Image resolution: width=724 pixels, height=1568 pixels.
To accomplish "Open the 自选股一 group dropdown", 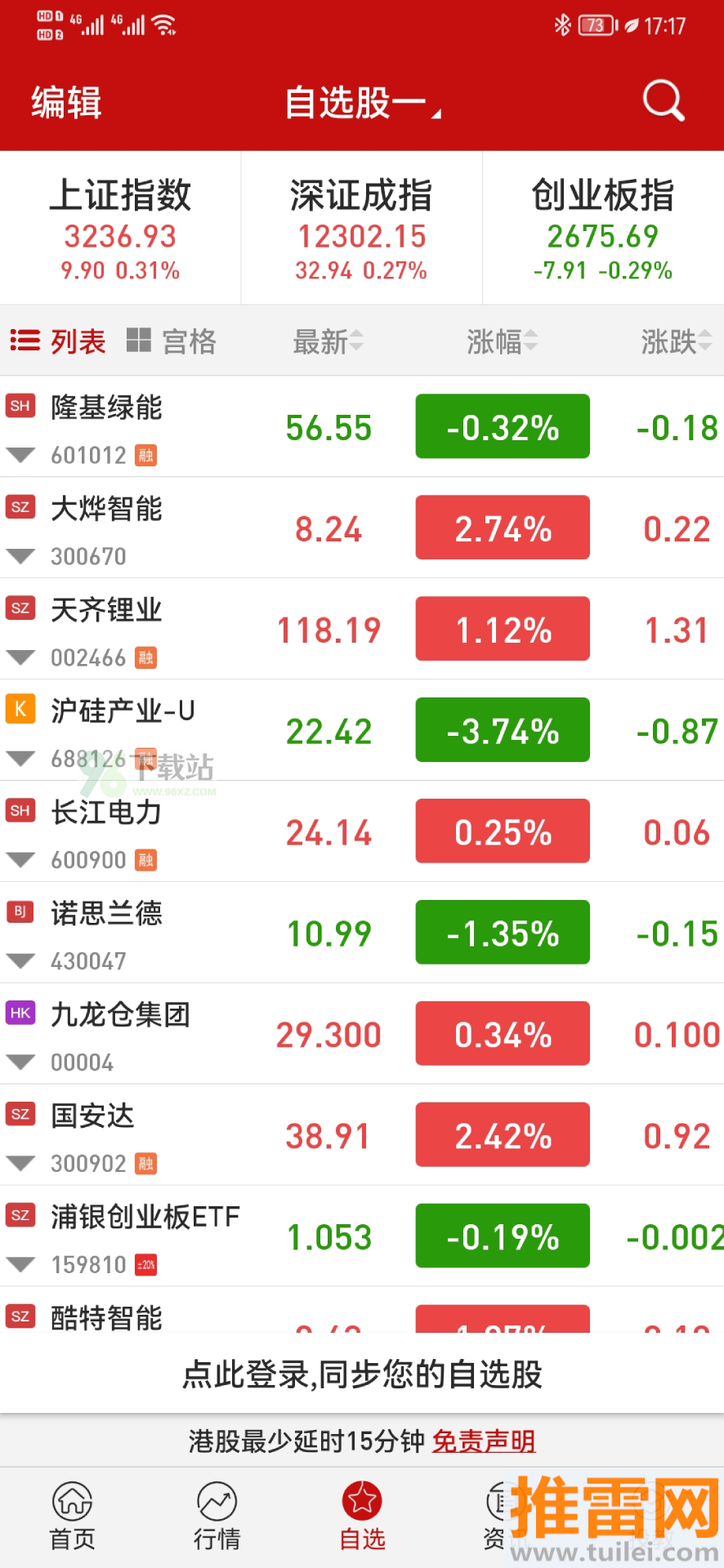I will [363, 104].
